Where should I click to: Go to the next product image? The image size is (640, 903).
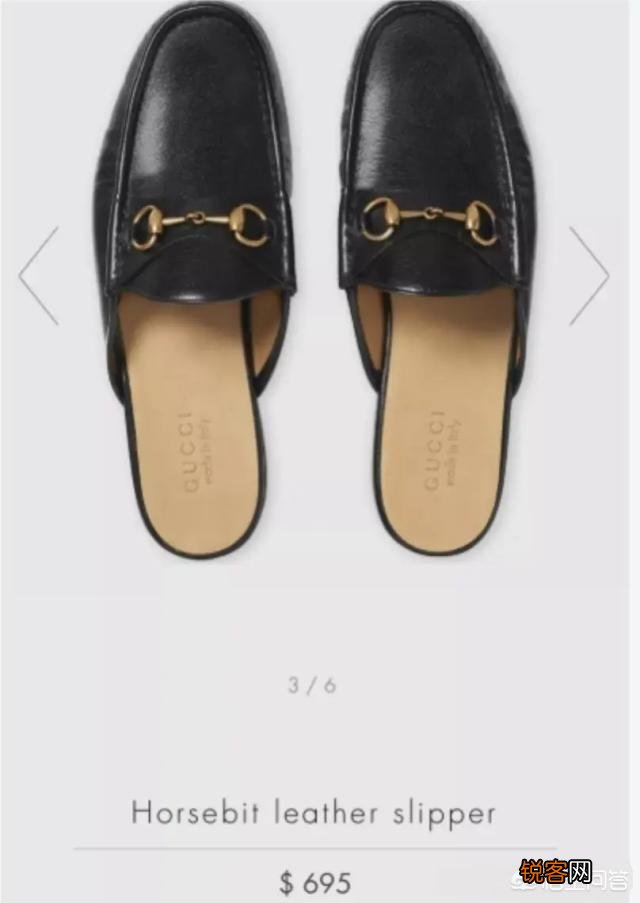(589, 276)
